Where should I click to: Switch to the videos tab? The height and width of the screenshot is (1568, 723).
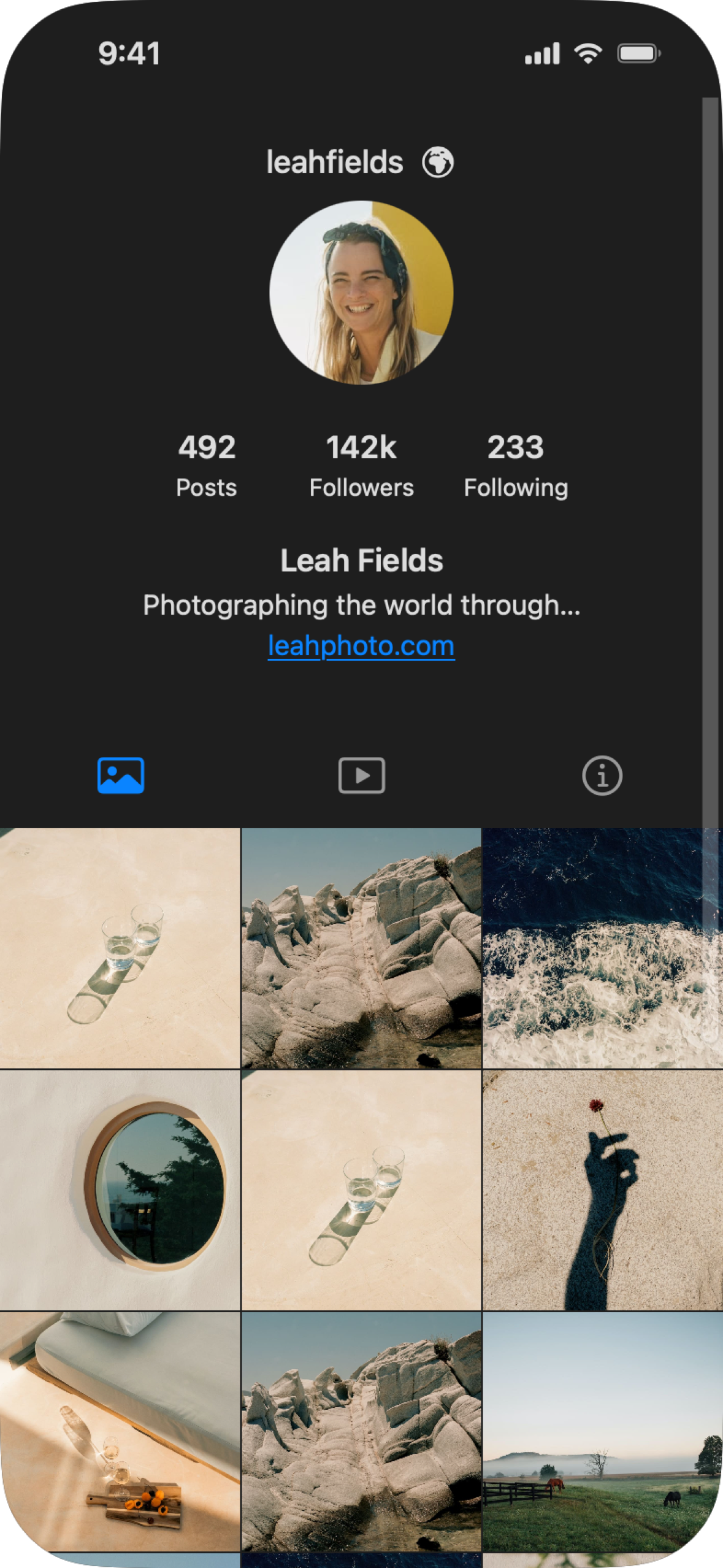(362, 775)
